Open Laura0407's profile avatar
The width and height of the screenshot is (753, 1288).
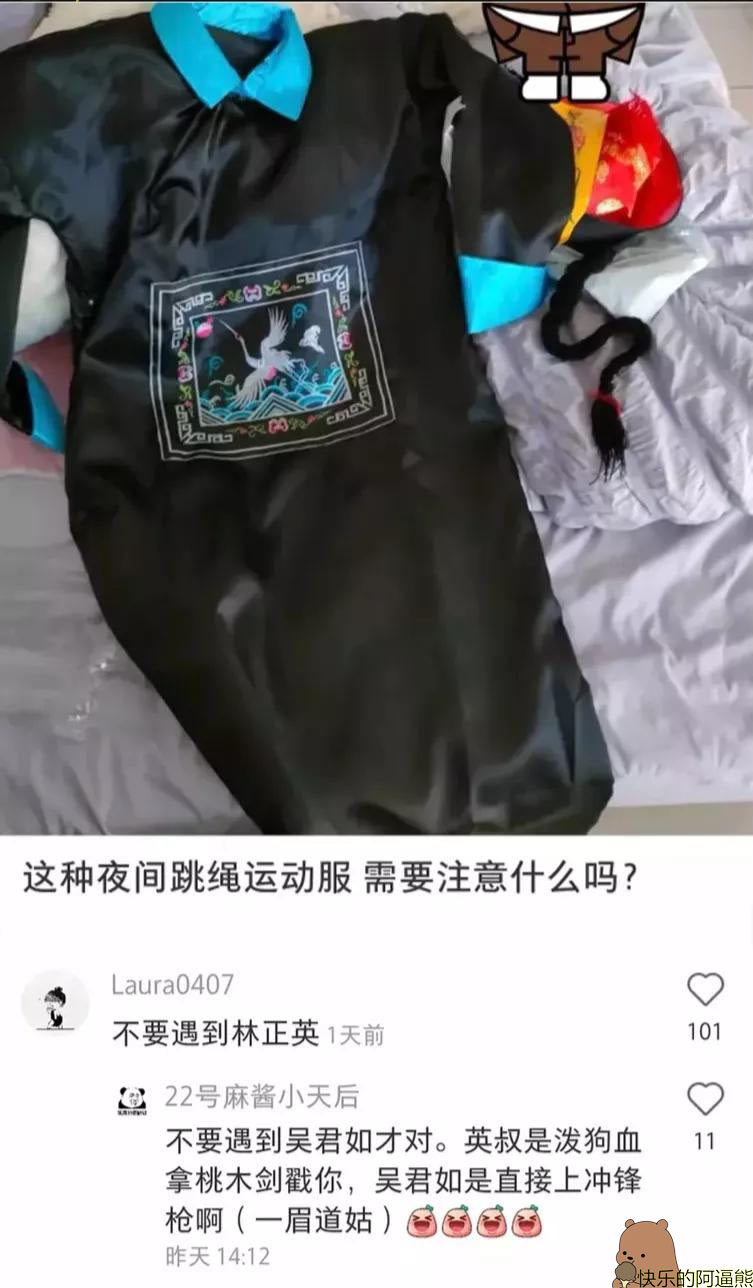point(55,1001)
